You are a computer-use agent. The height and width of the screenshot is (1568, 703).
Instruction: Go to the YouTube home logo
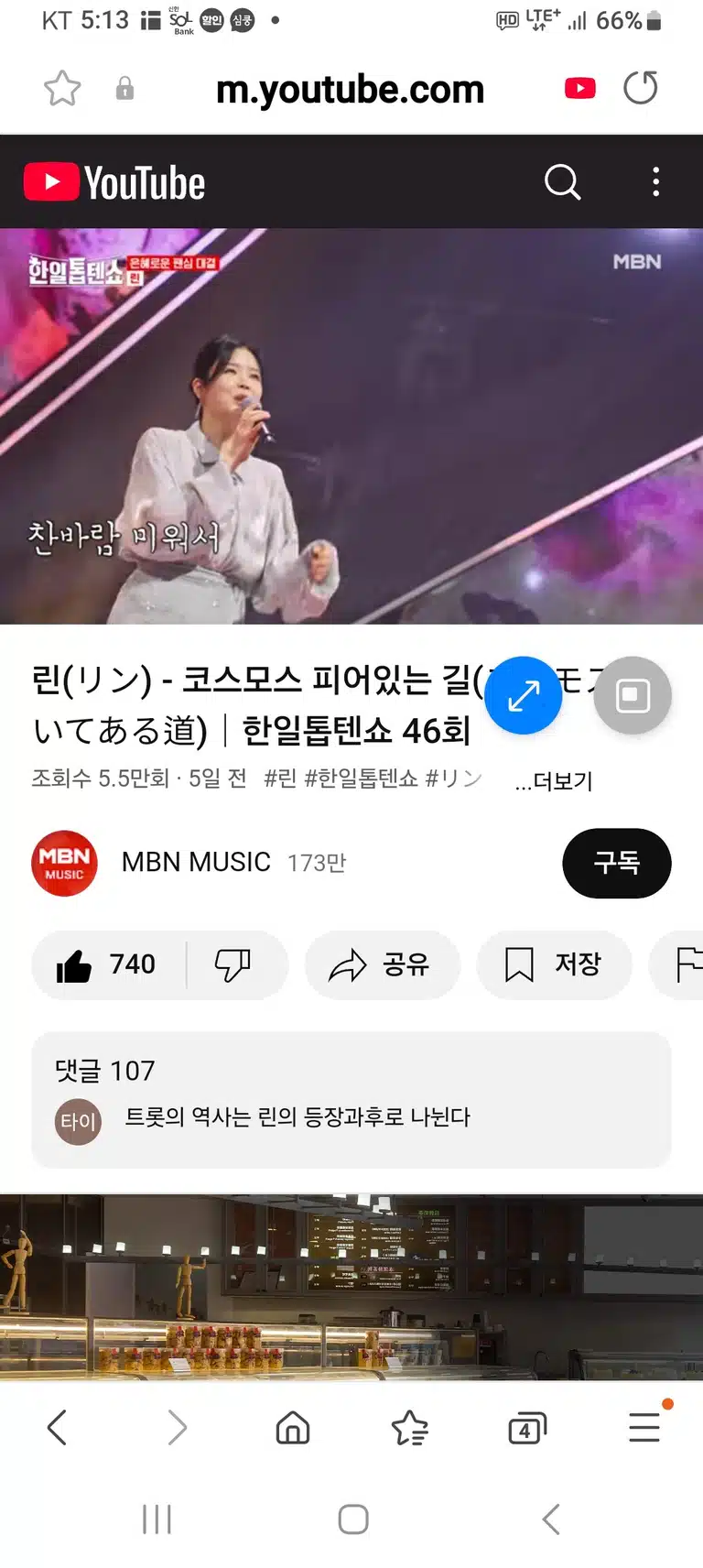[114, 182]
